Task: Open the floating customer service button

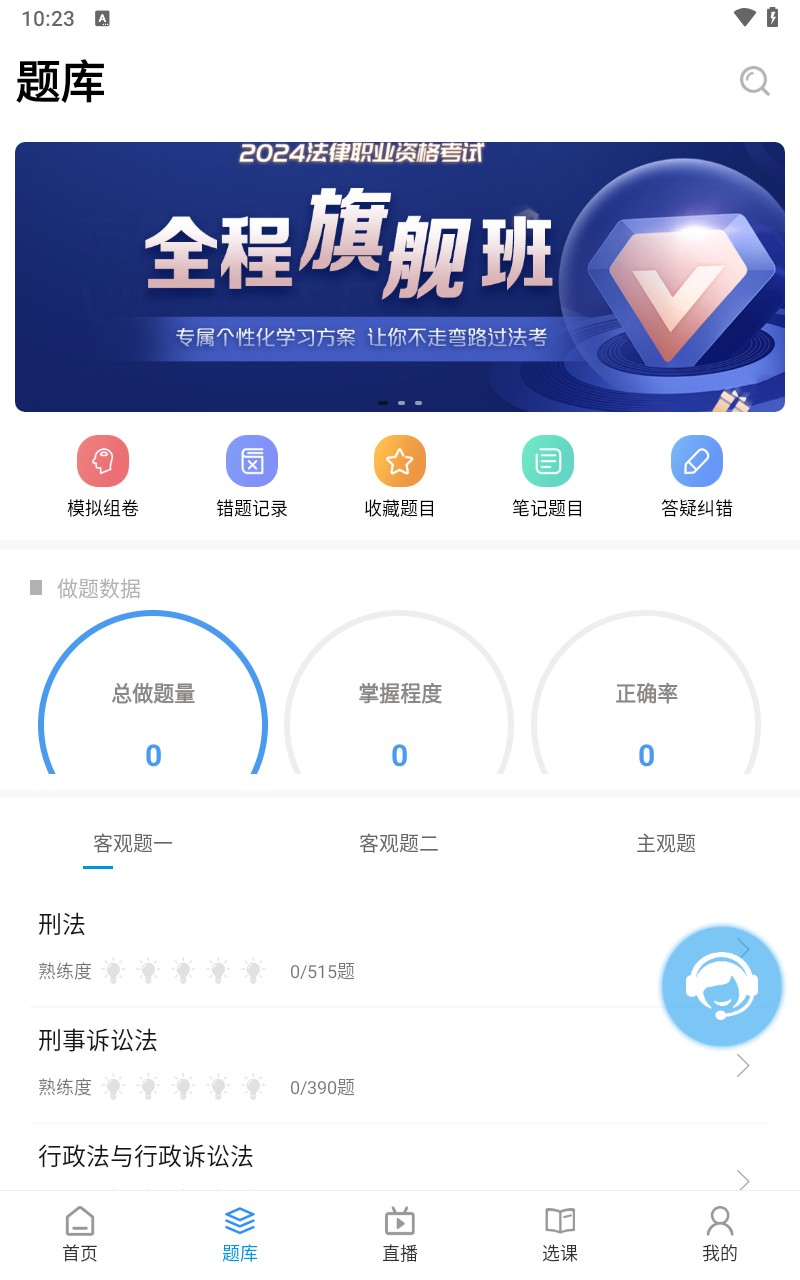Action: click(721, 986)
